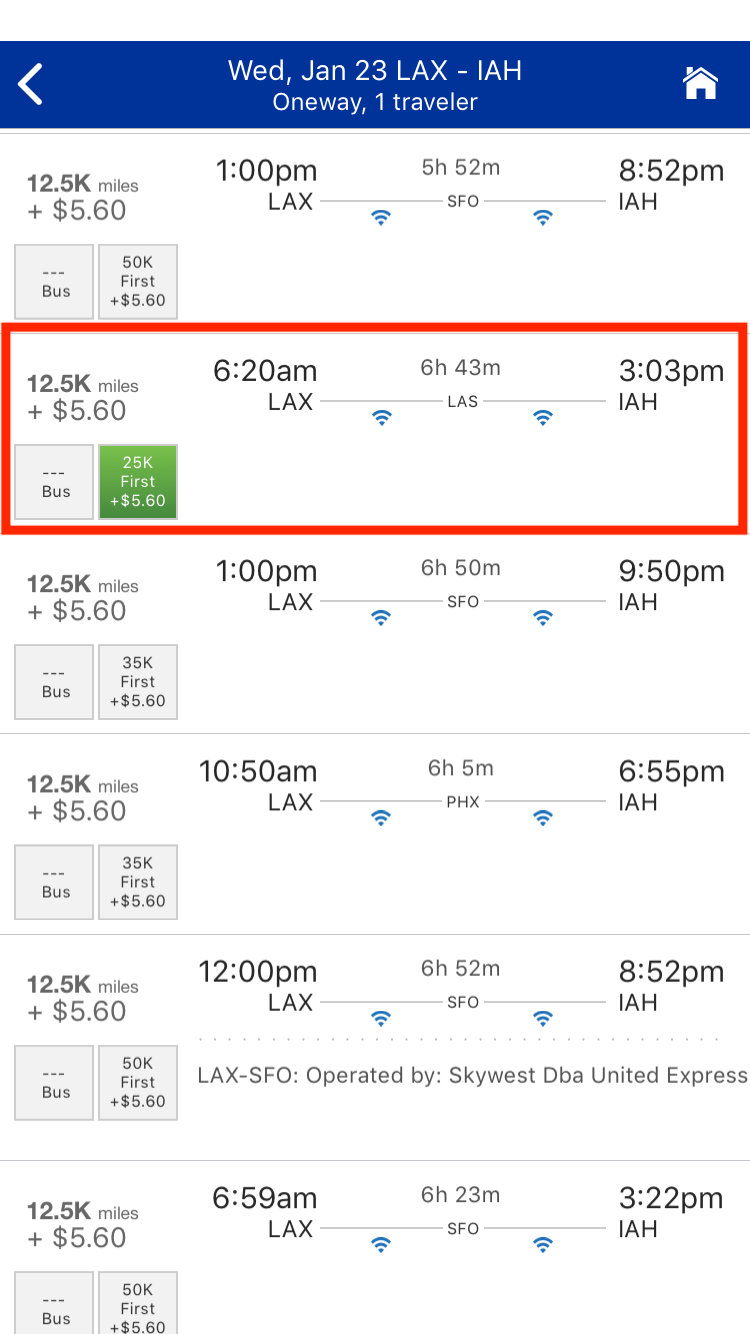Select 50K First on the 6:59am flight
750x1334 pixels.
pos(138,1304)
